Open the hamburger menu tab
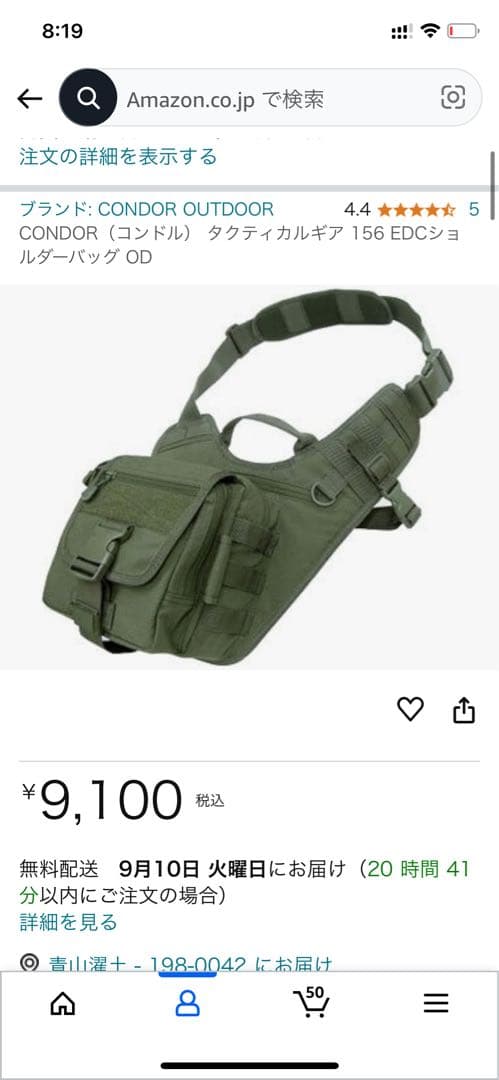 (436, 1004)
